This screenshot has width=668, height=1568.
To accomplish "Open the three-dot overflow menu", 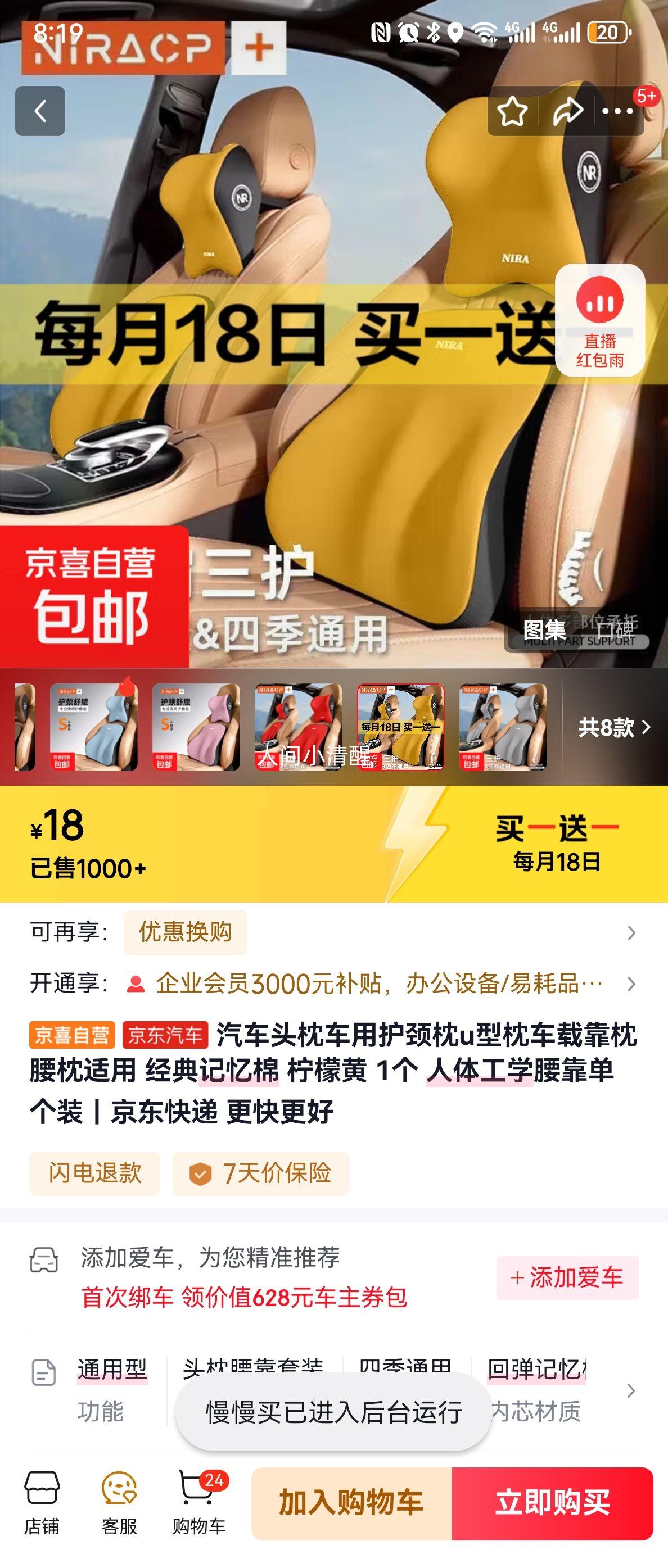I will coord(617,111).
